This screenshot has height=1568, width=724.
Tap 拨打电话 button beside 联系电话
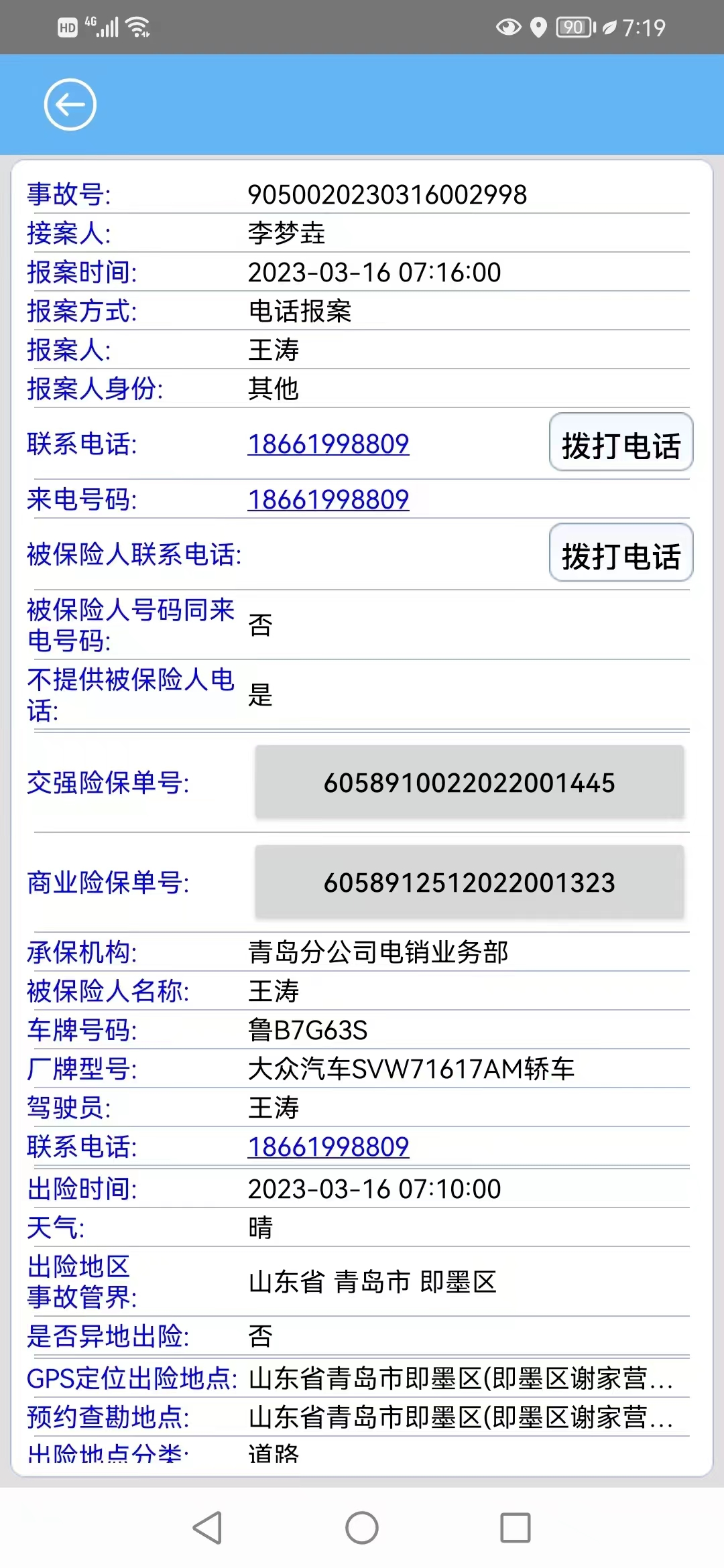point(621,443)
